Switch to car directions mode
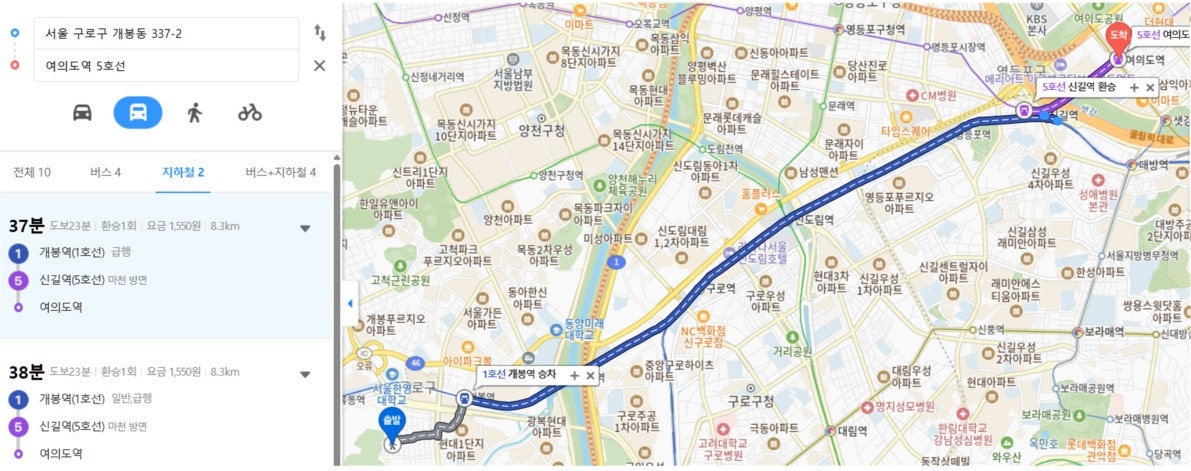The width and height of the screenshot is (1191, 471). (x=83, y=112)
